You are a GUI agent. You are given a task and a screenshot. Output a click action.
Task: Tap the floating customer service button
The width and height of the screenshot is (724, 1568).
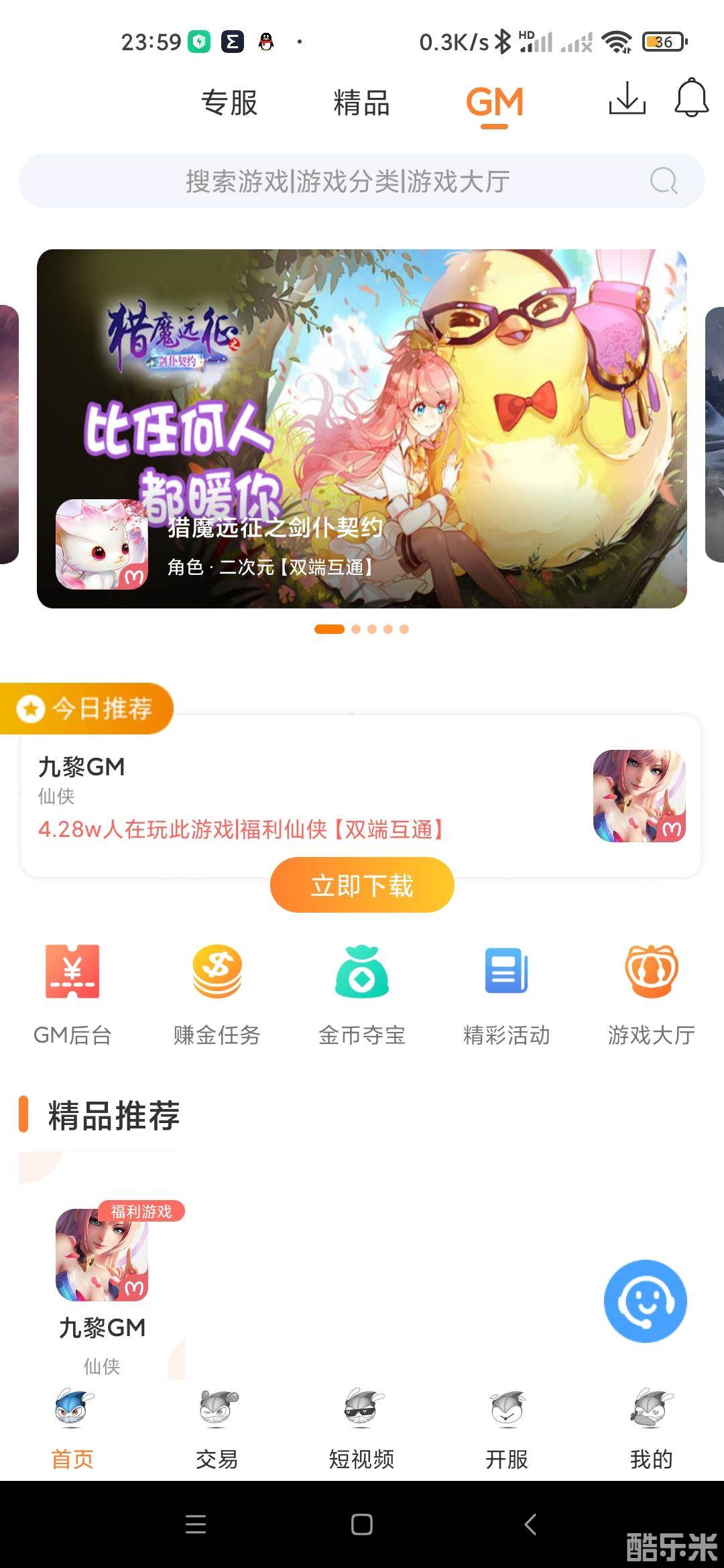(x=645, y=1301)
